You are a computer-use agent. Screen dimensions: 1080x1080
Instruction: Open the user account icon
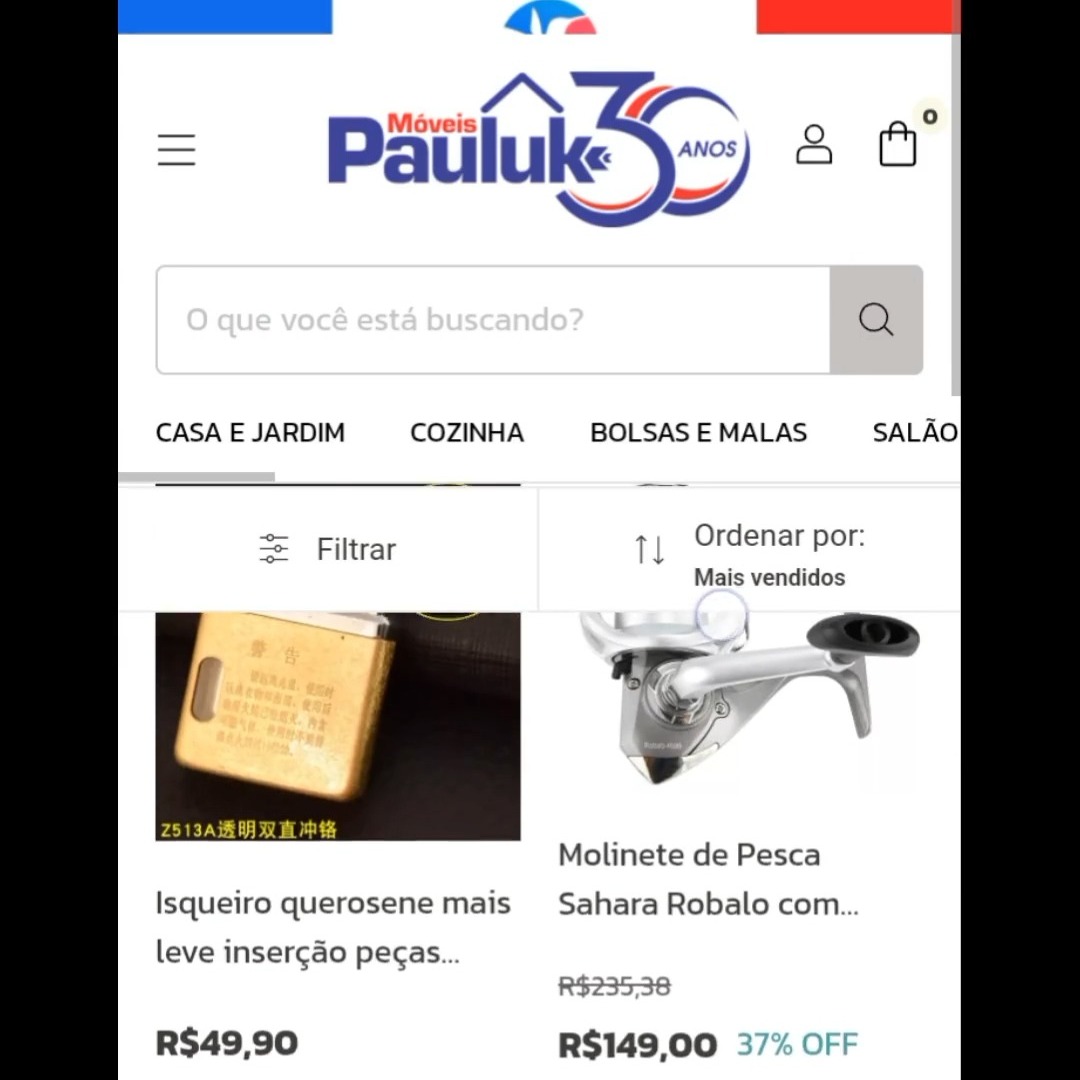[814, 145]
